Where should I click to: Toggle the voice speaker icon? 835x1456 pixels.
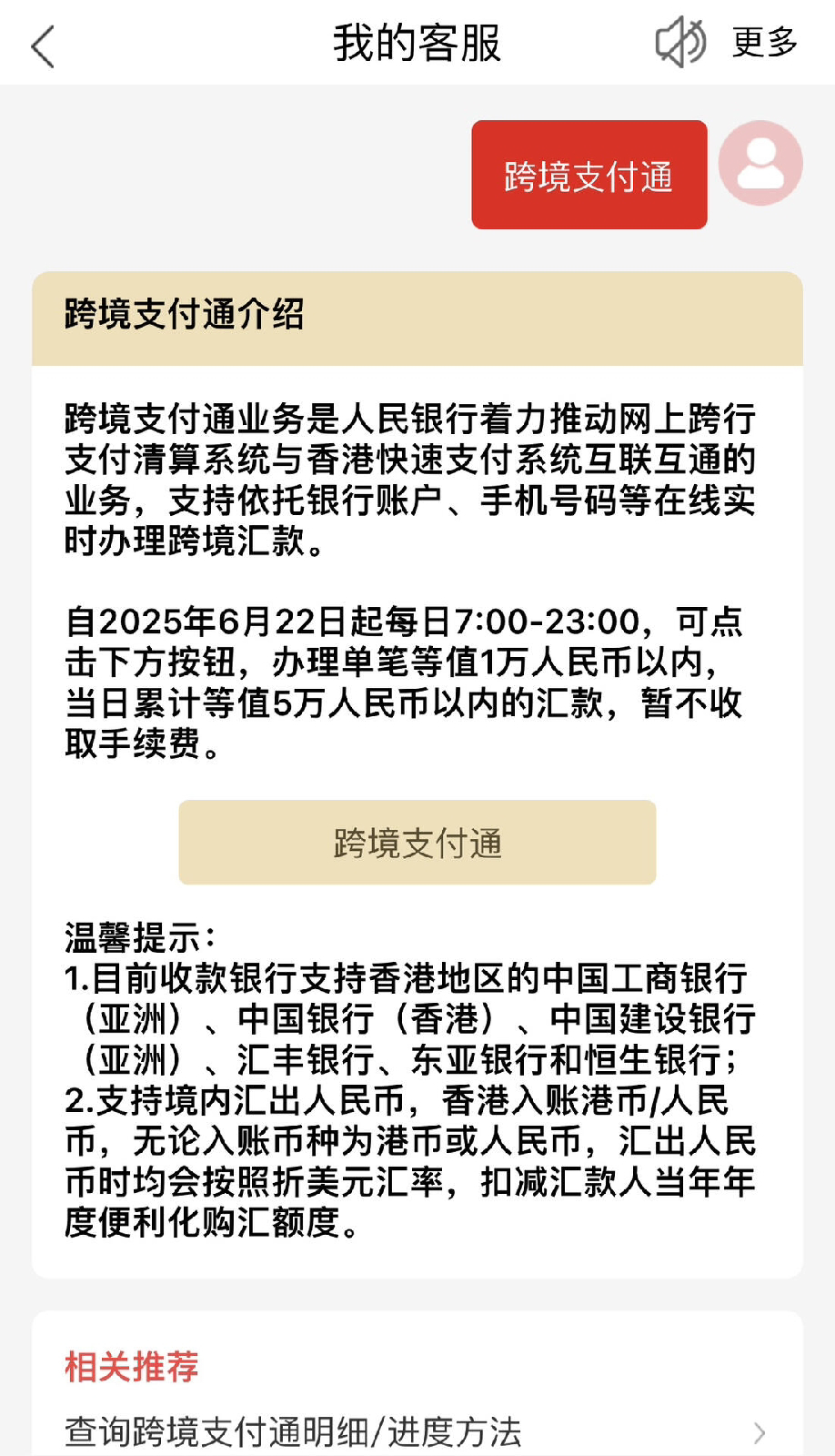680,43
